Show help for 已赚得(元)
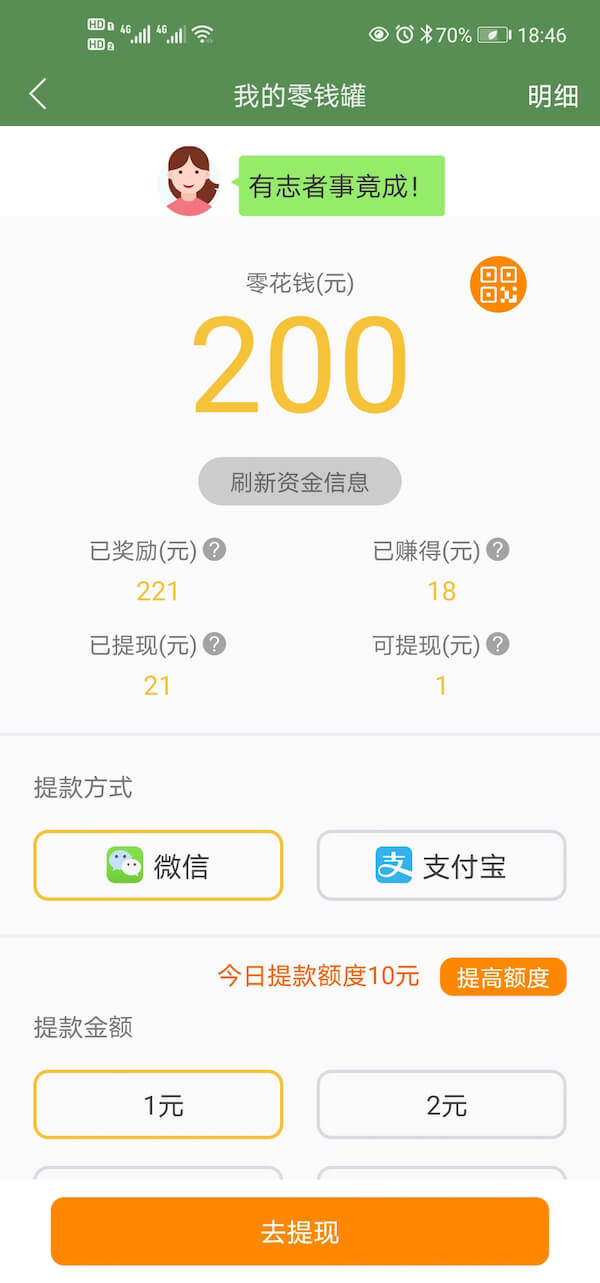The width and height of the screenshot is (600, 1283). 498,550
